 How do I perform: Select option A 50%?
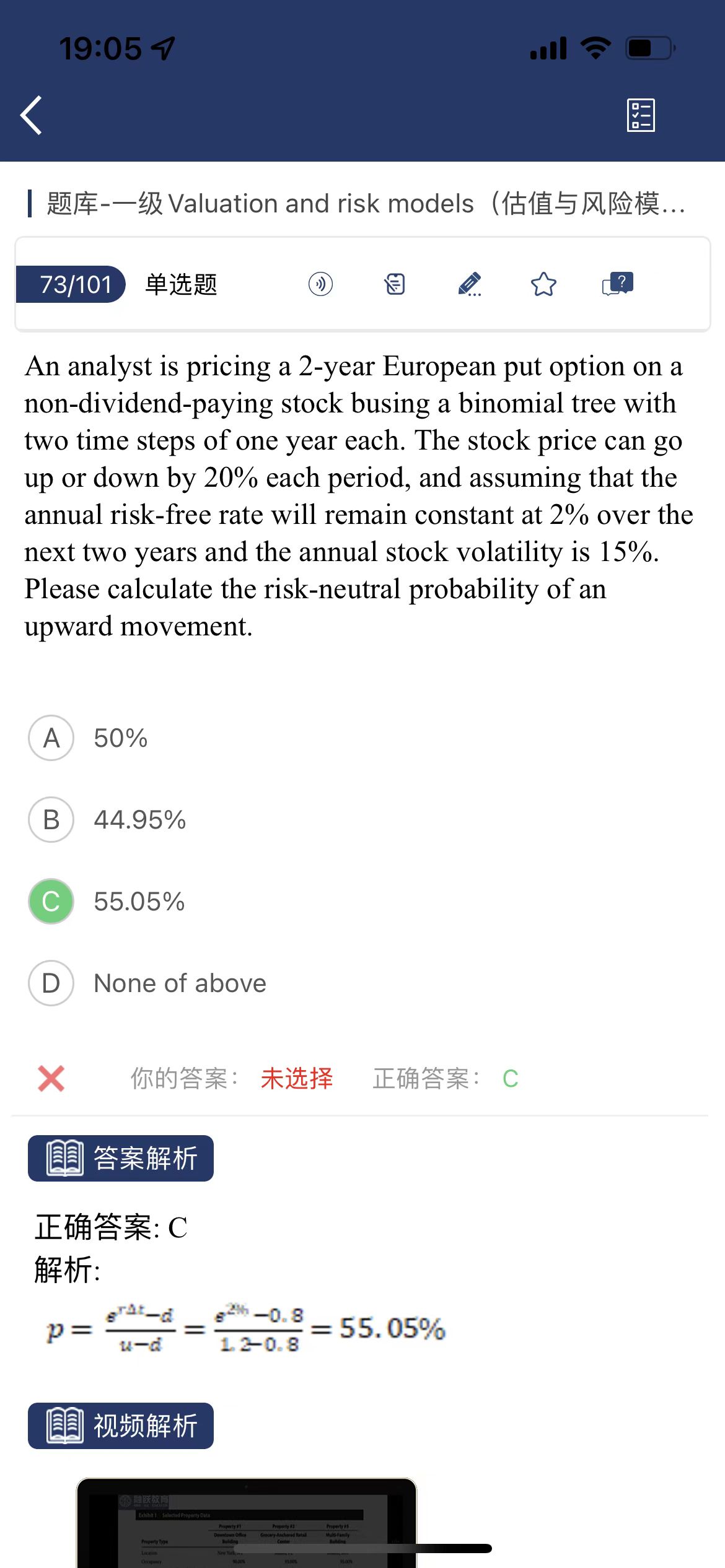point(51,738)
